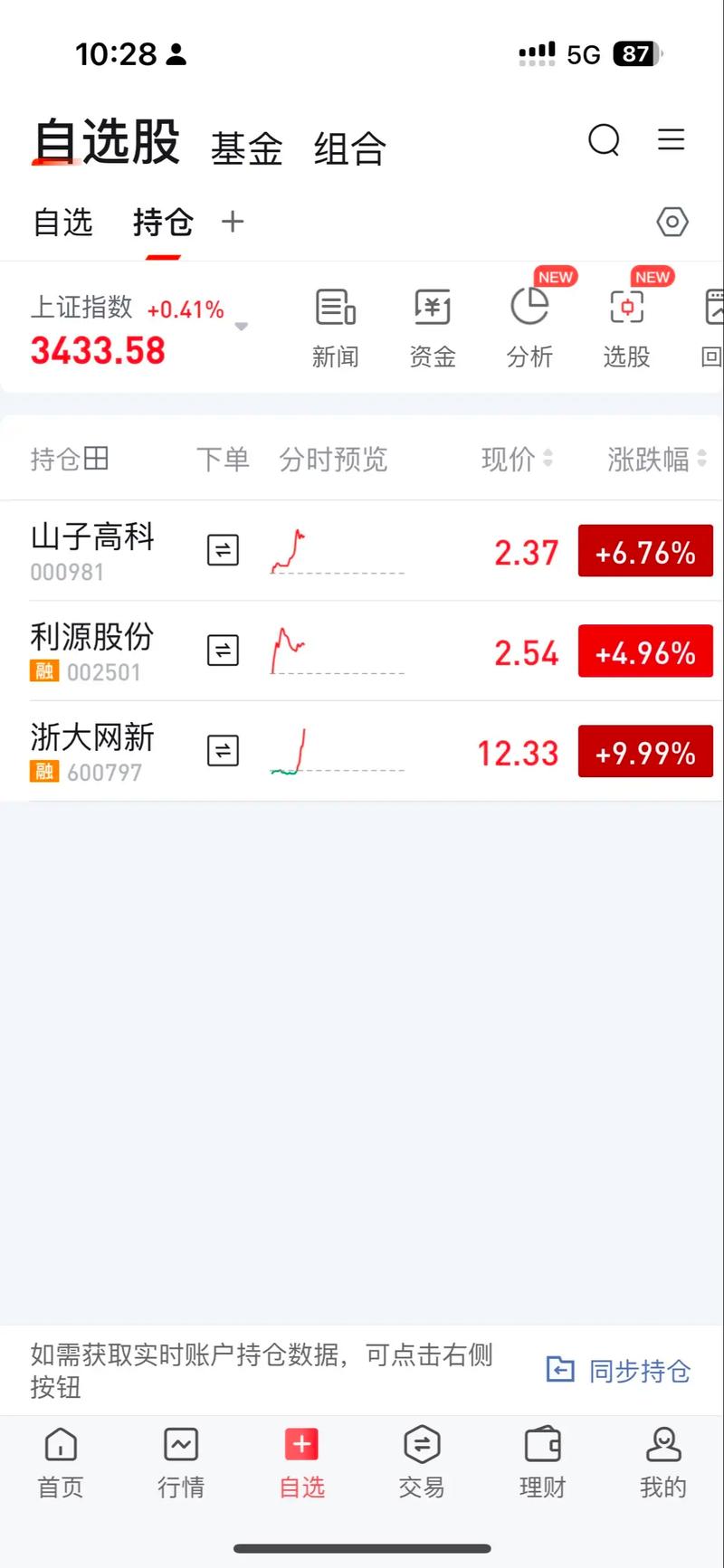Viewport: 724px width, 1568px height.
Task: Switch to the 自选 watchlist tab
Action: (x=62, y=222)
